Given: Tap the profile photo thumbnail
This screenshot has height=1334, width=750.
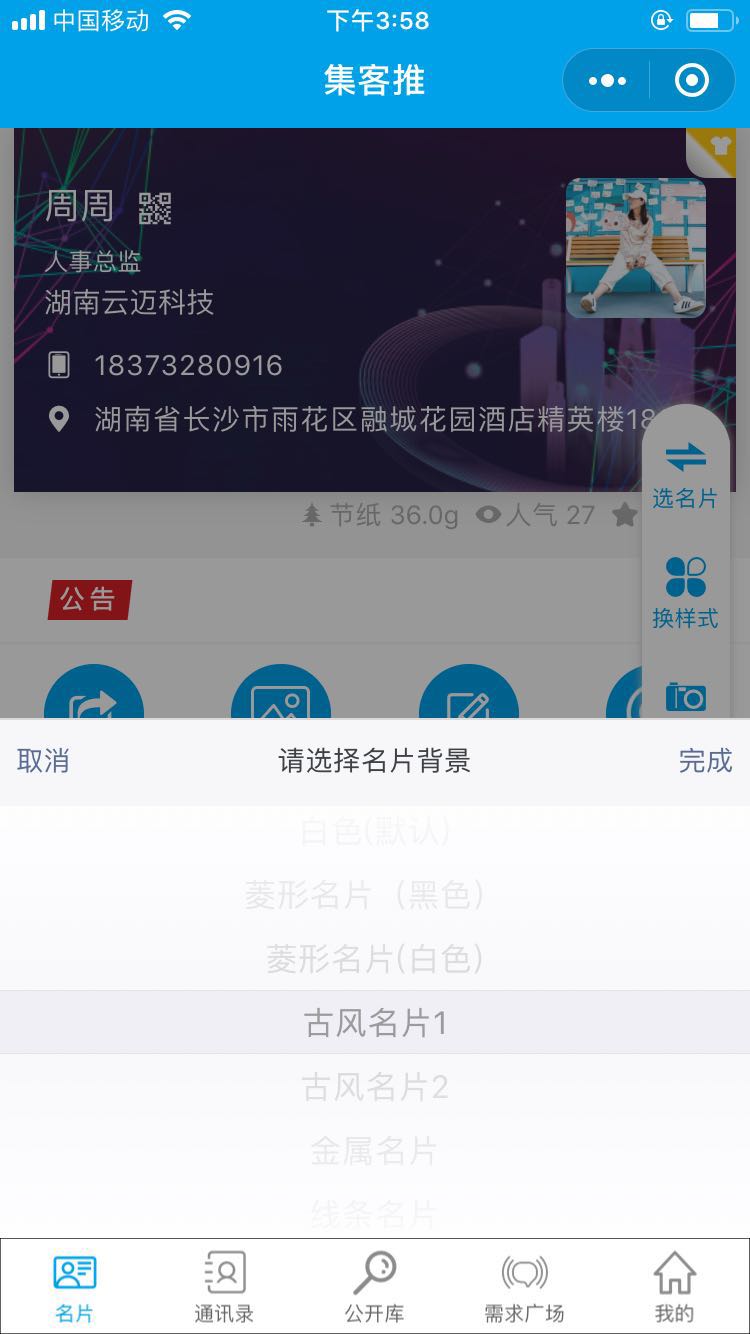Looking at the screenshot, I should (635, 248).
